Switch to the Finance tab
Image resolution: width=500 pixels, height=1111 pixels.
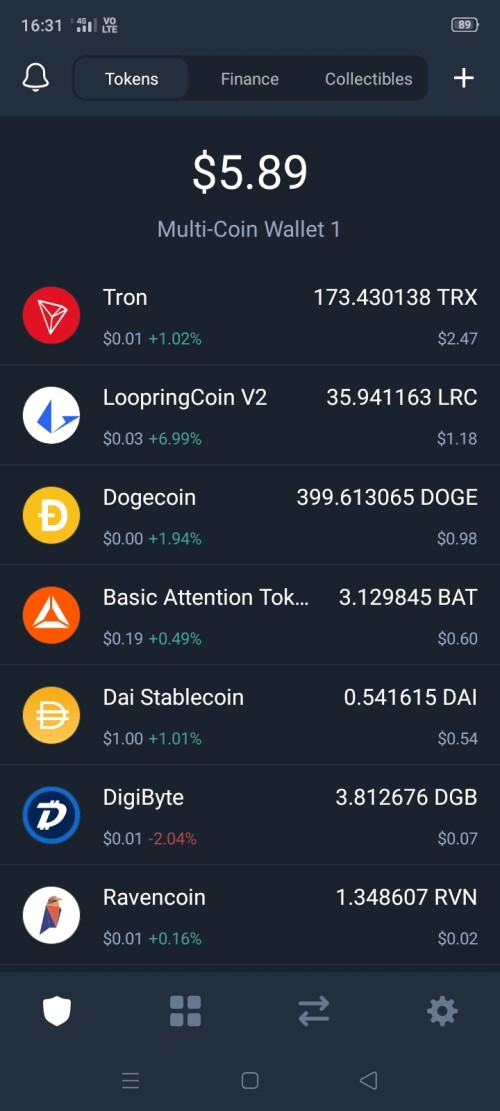[x=249, y=79]
